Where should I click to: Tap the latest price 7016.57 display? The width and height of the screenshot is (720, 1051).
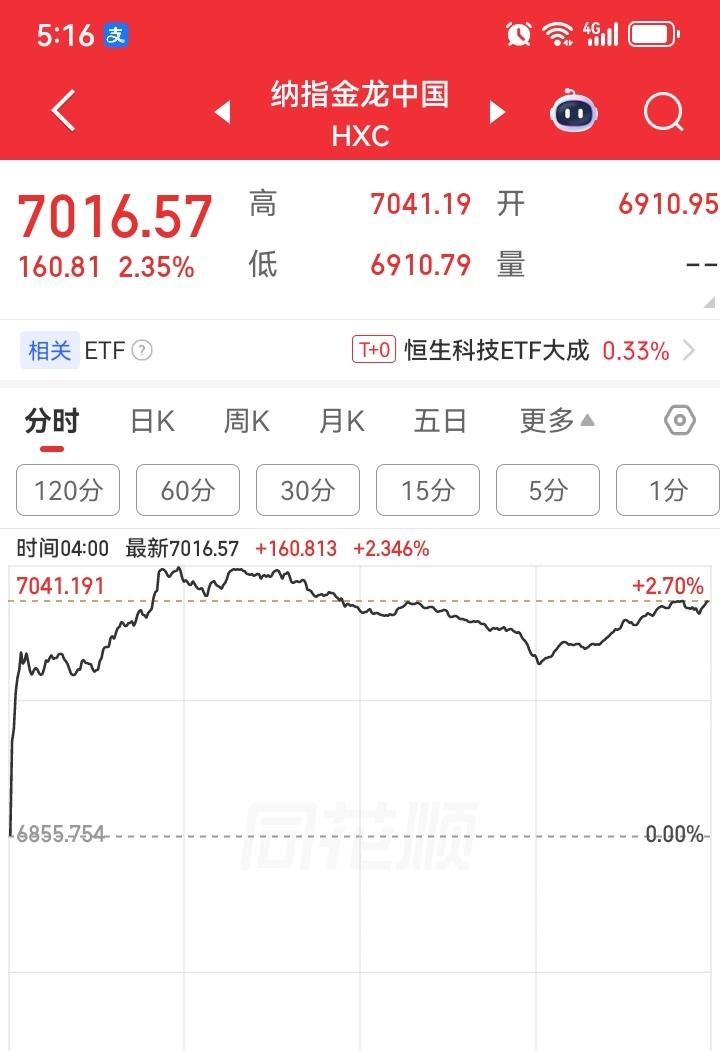[x=113, y=212]
